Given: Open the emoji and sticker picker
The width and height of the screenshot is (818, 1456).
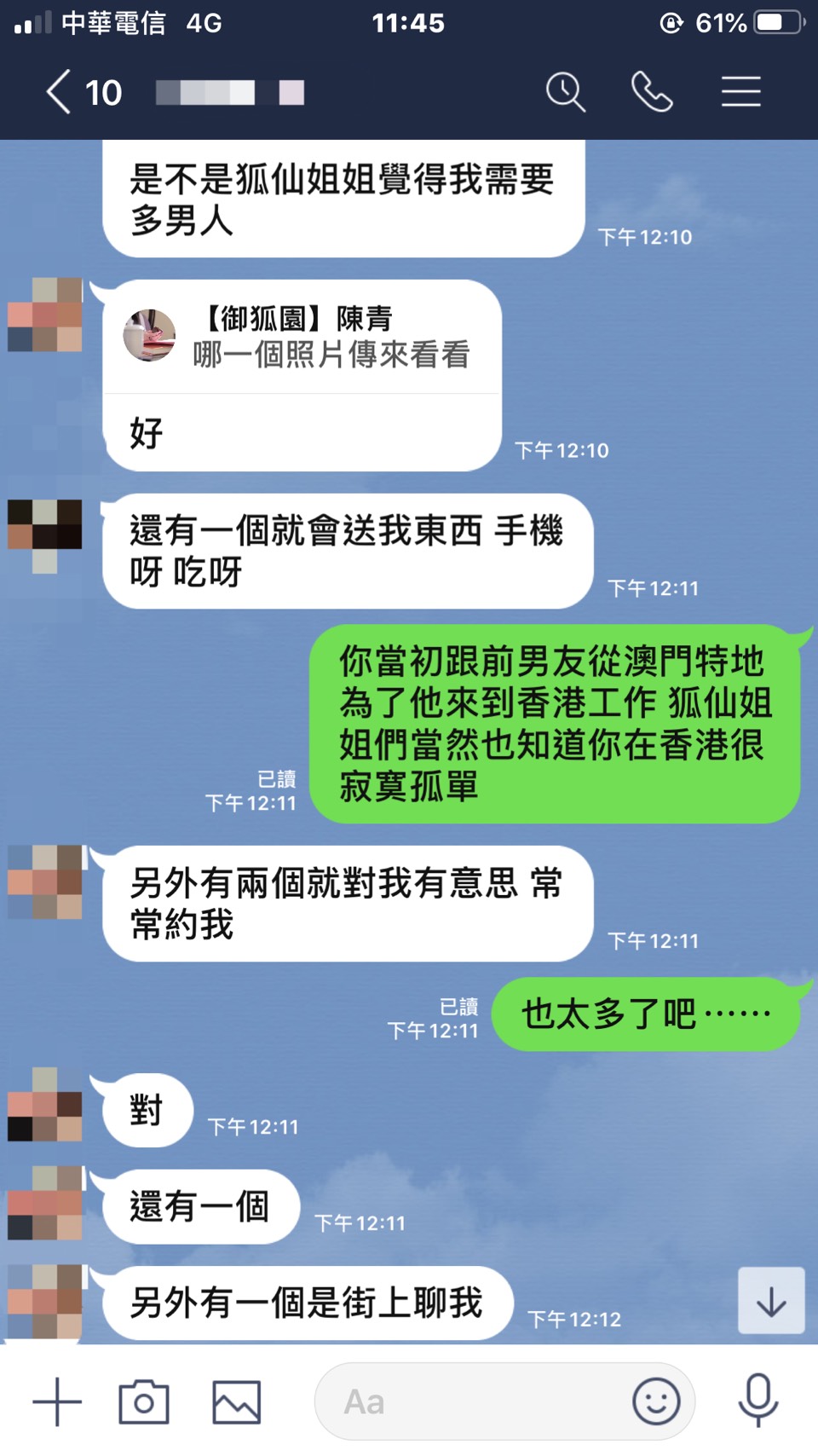Looking at the screenshot, I should point(656,1401).
